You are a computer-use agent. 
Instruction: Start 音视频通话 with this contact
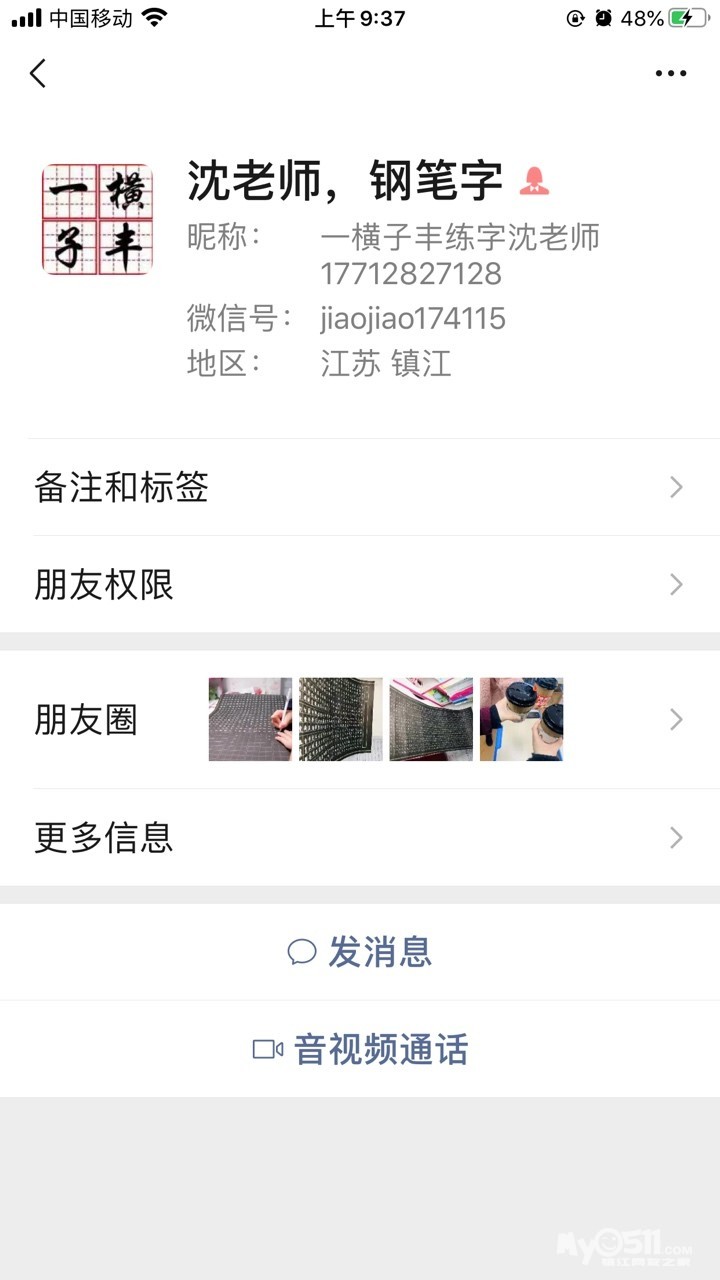tap(360, 1049)
